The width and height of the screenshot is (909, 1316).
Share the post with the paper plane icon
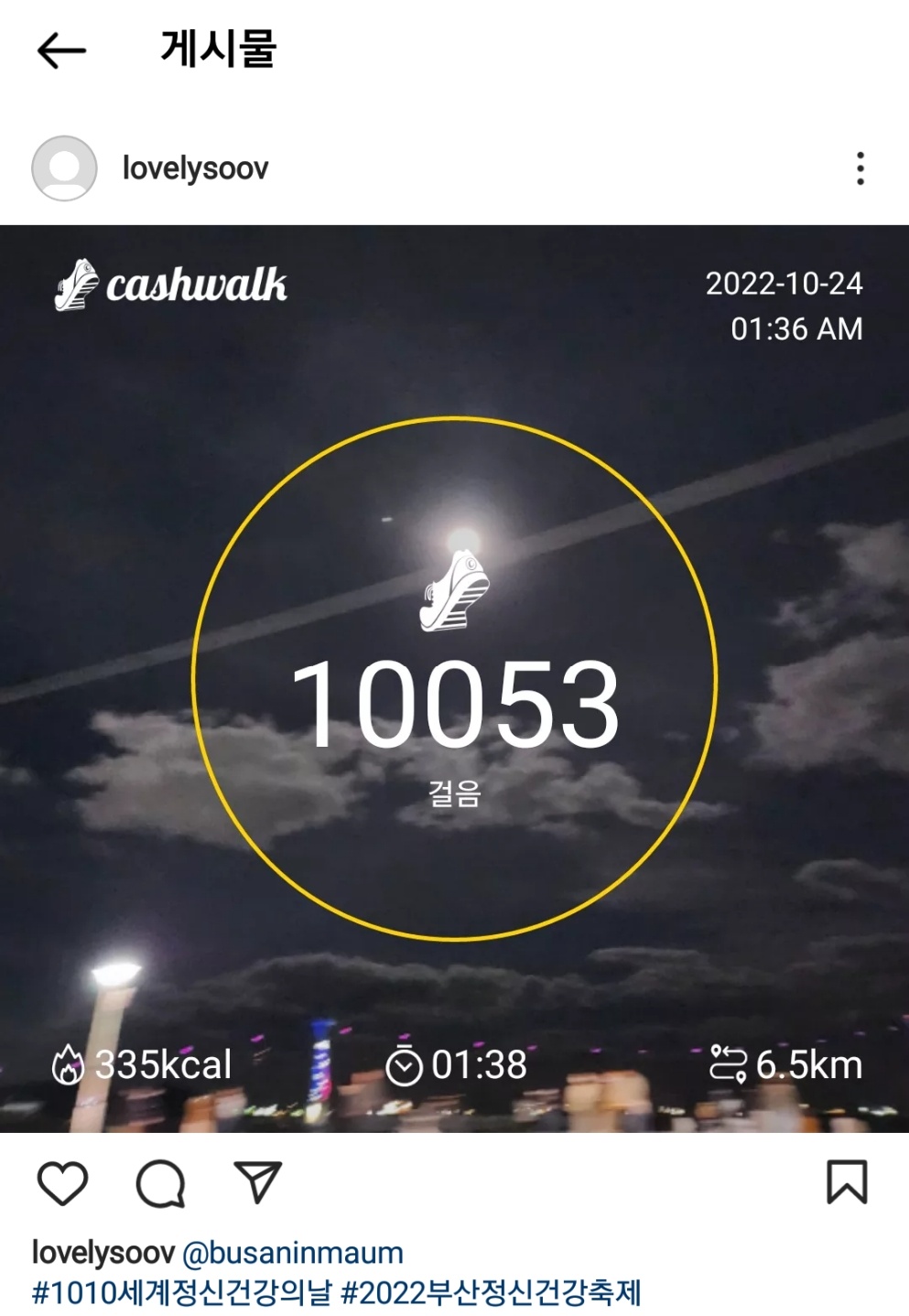(x=257, y=1182)
